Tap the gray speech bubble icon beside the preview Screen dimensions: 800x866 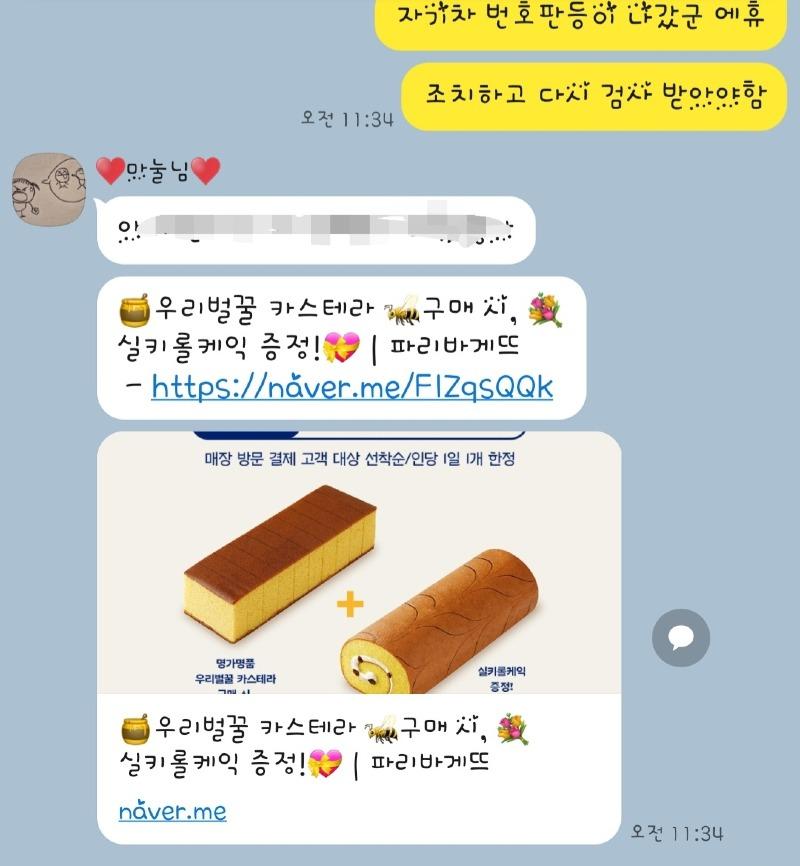681,637
